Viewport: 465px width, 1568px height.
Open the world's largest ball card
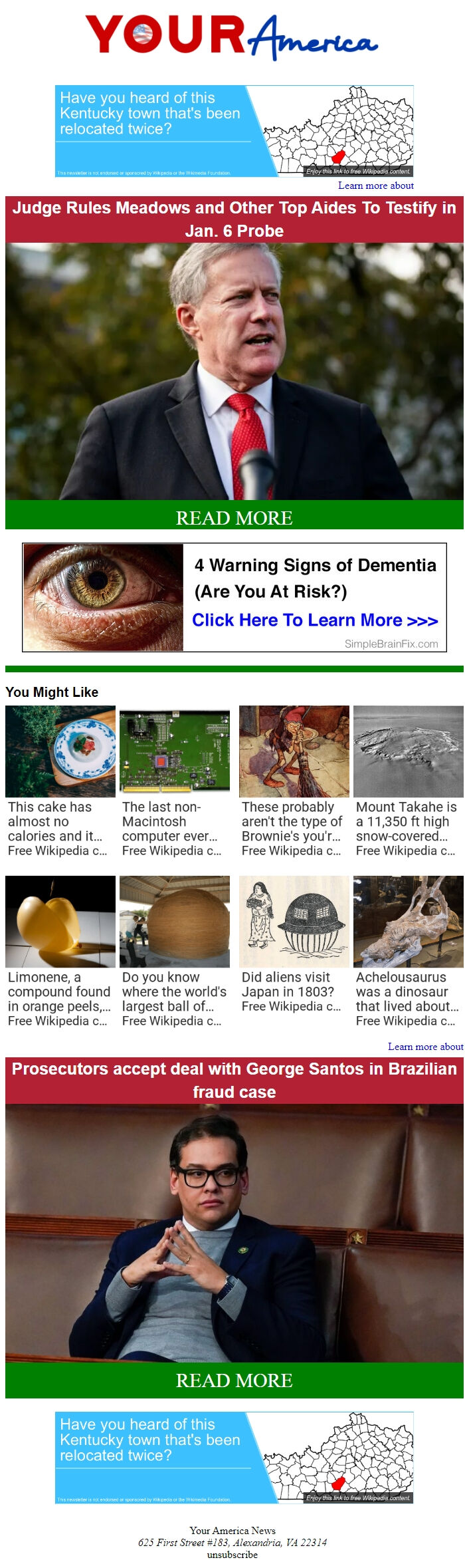174,951
